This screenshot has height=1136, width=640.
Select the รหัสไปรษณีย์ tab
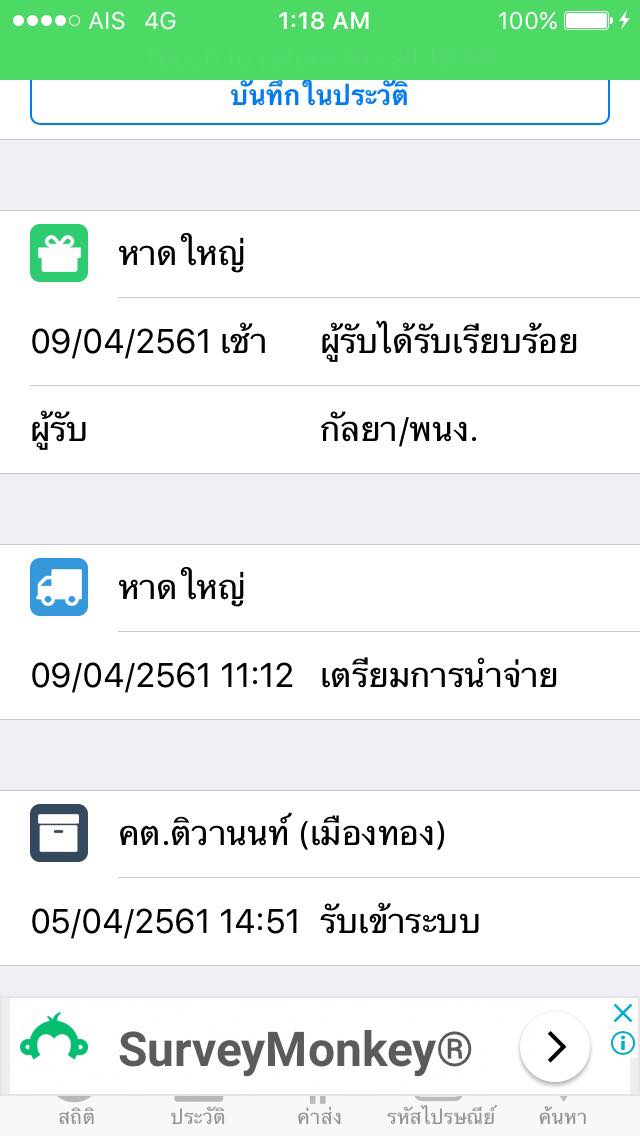click(x=441, y=1114)
